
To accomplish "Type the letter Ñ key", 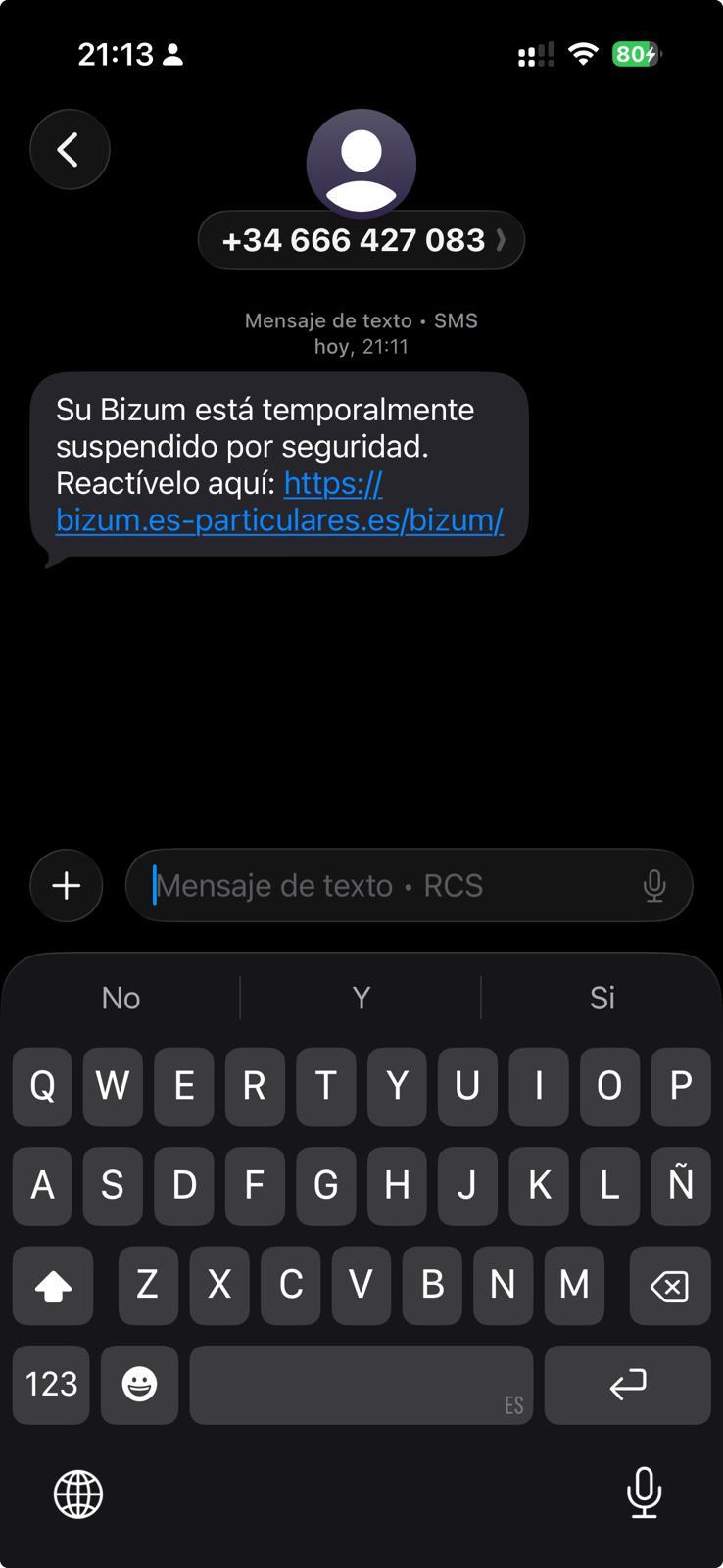I will point(680,1186).
